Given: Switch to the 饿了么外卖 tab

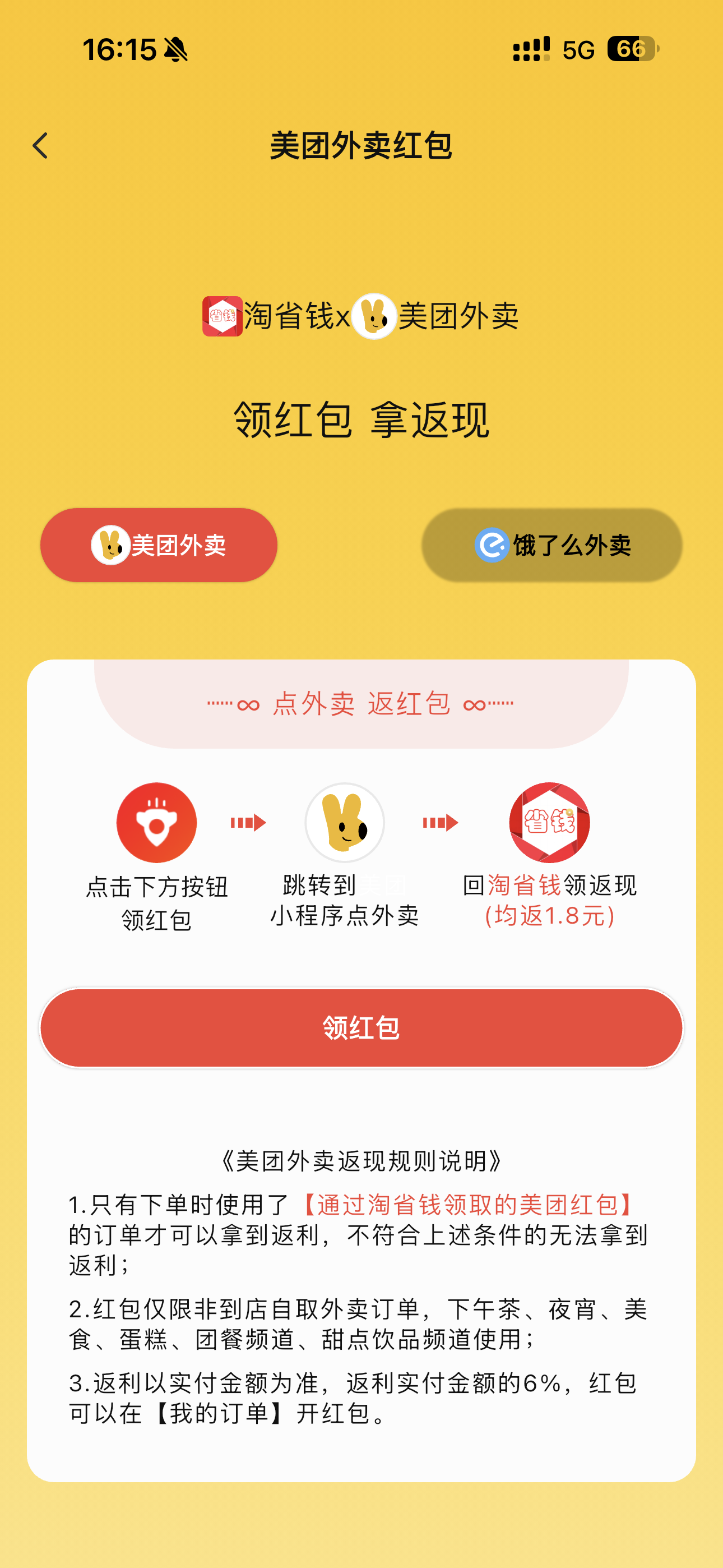Looking at the screenshot, I should click(551, 545).
